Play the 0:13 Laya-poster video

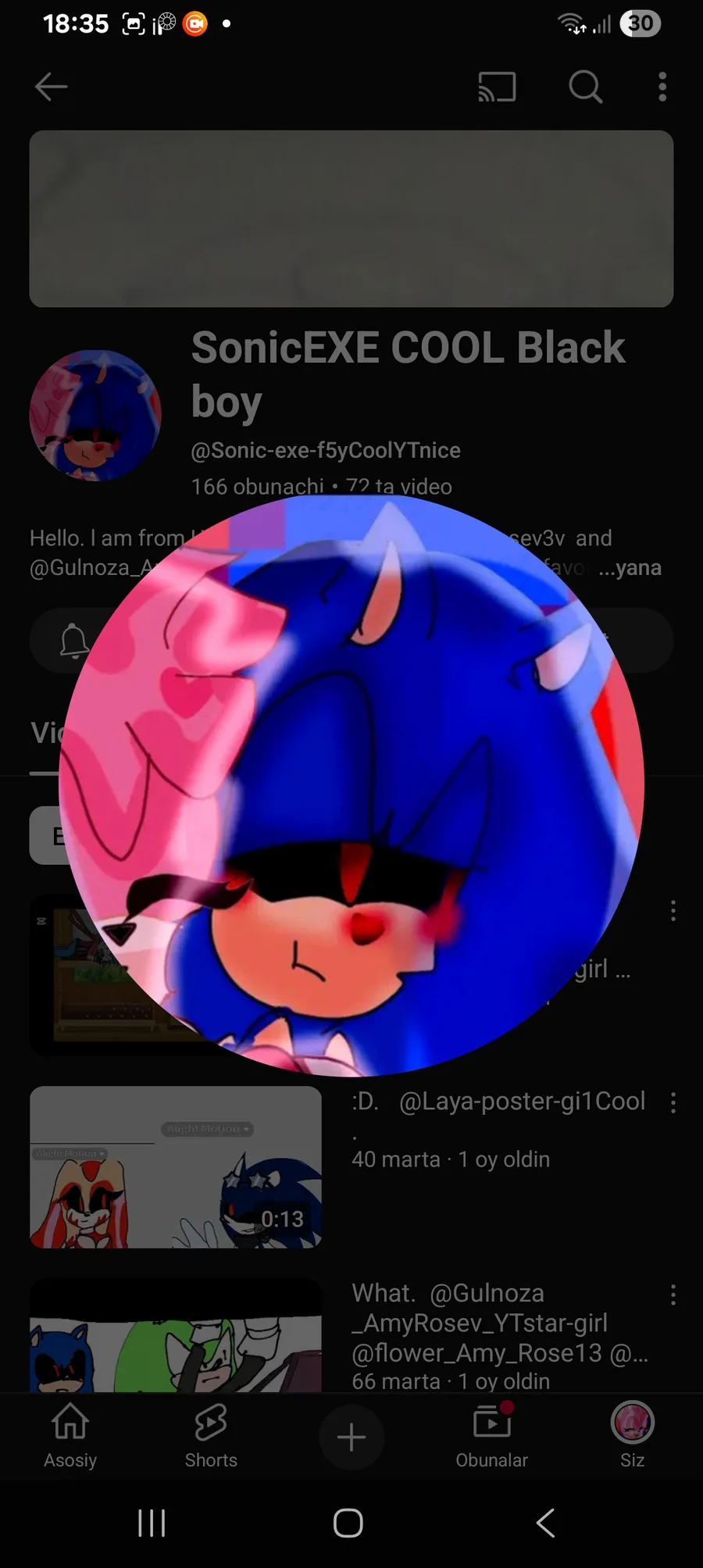point(176,1166)
